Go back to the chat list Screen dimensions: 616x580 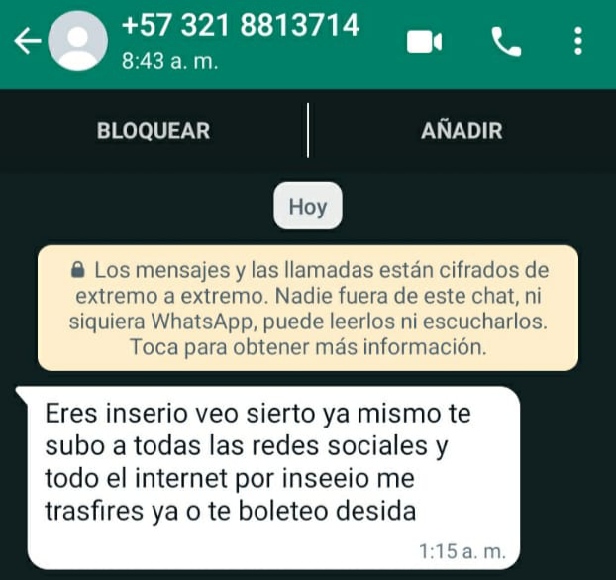pos(28,42)
